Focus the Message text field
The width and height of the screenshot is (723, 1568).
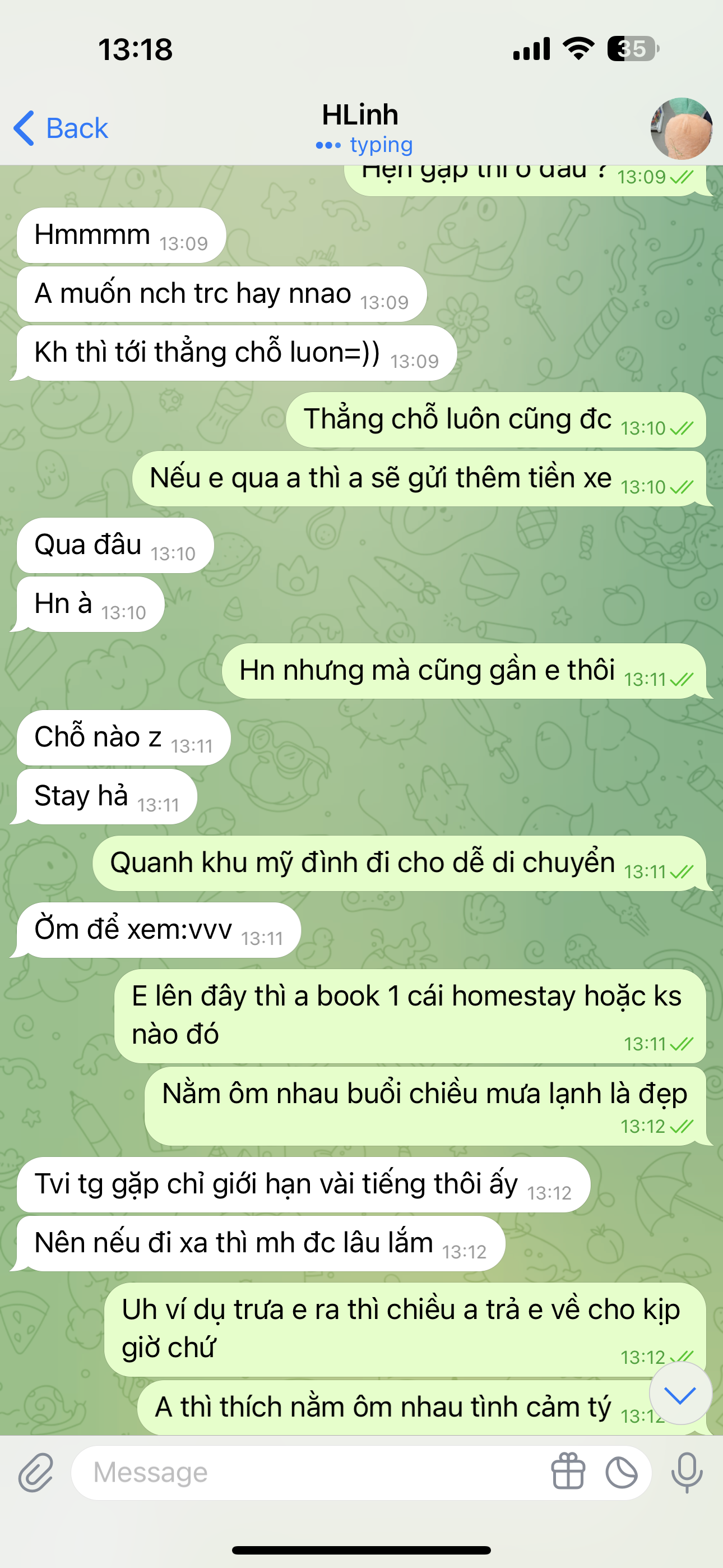(304, 1473)
